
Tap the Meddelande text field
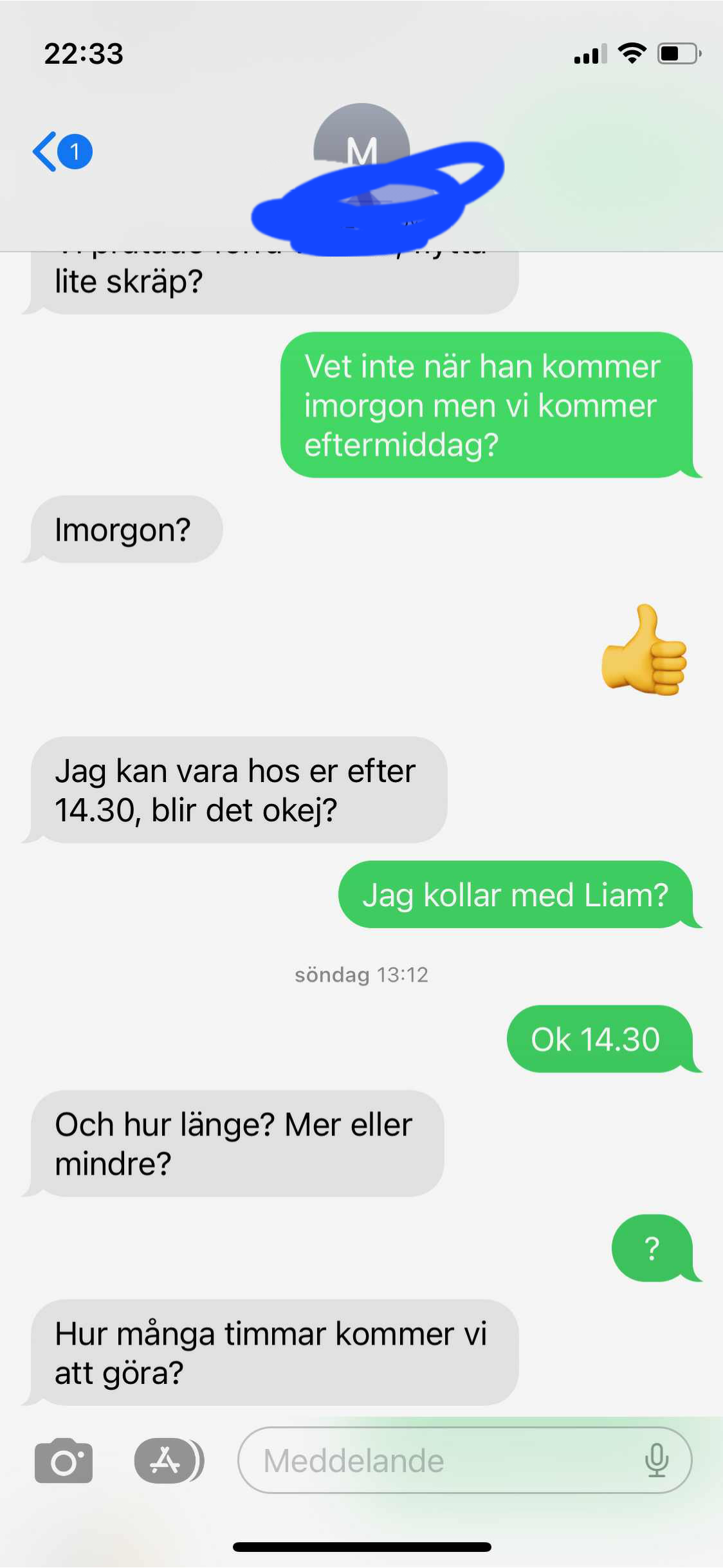click(437, 1461)
